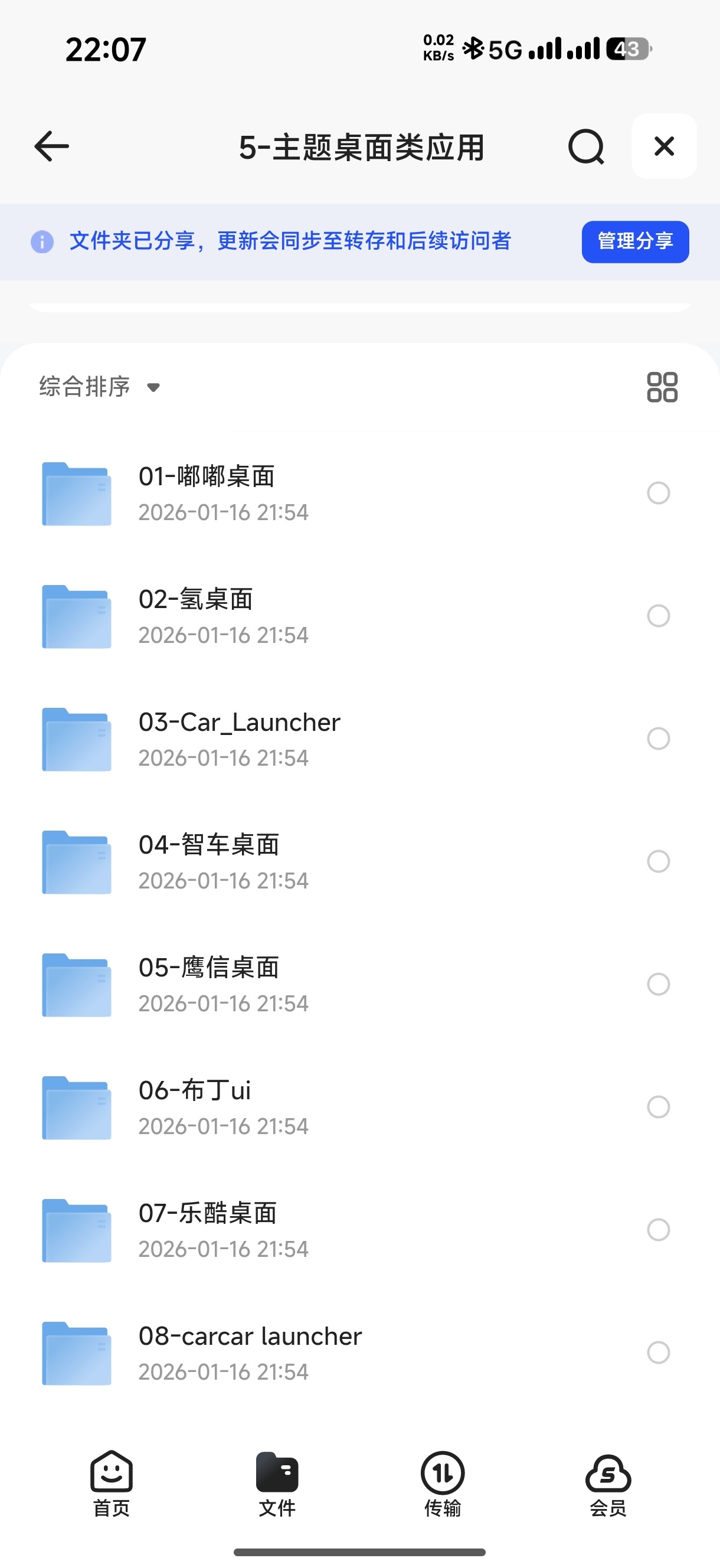Viewport: 720px width, 1568px height.
Task: Close the folder view with X
Action: point(663,146)
